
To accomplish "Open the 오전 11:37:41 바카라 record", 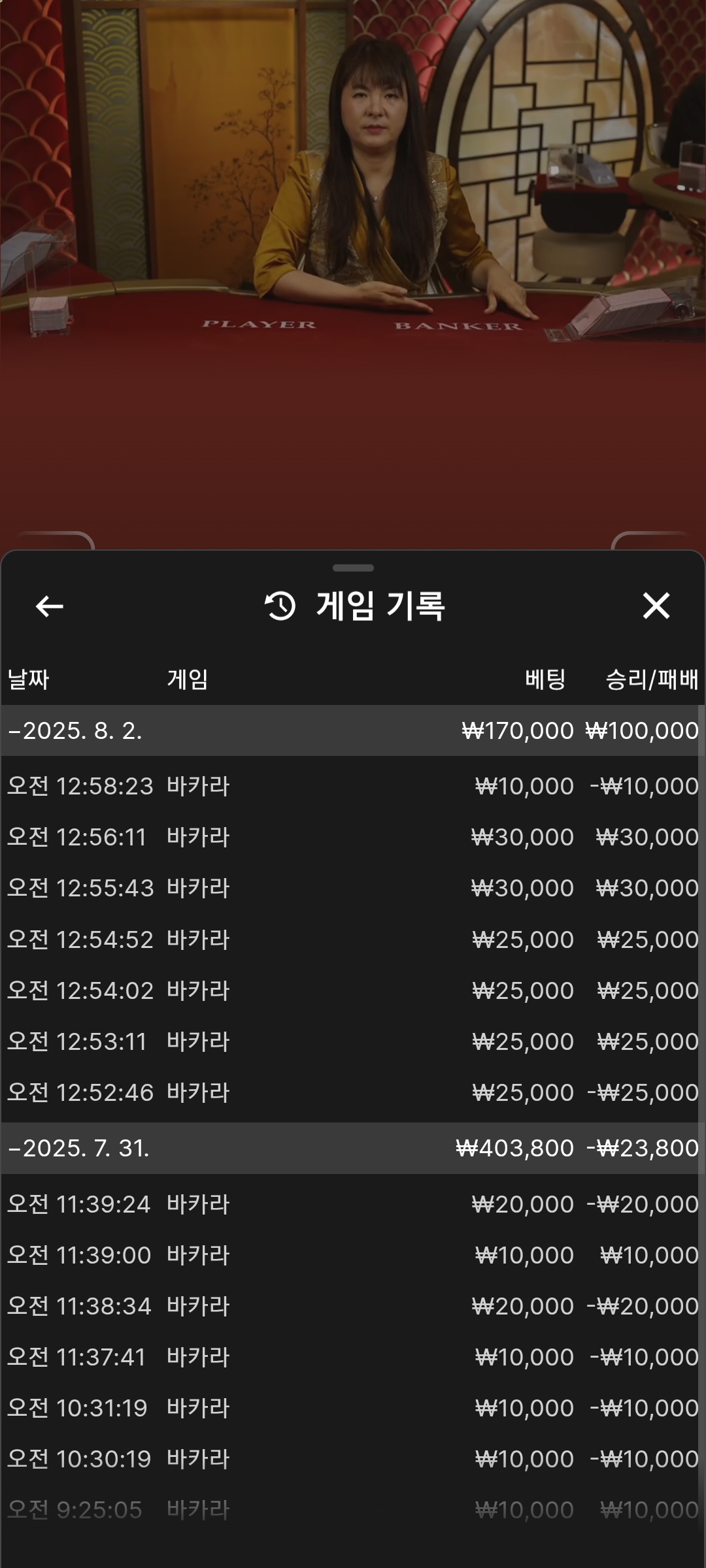I will [x=353, y=1356].
